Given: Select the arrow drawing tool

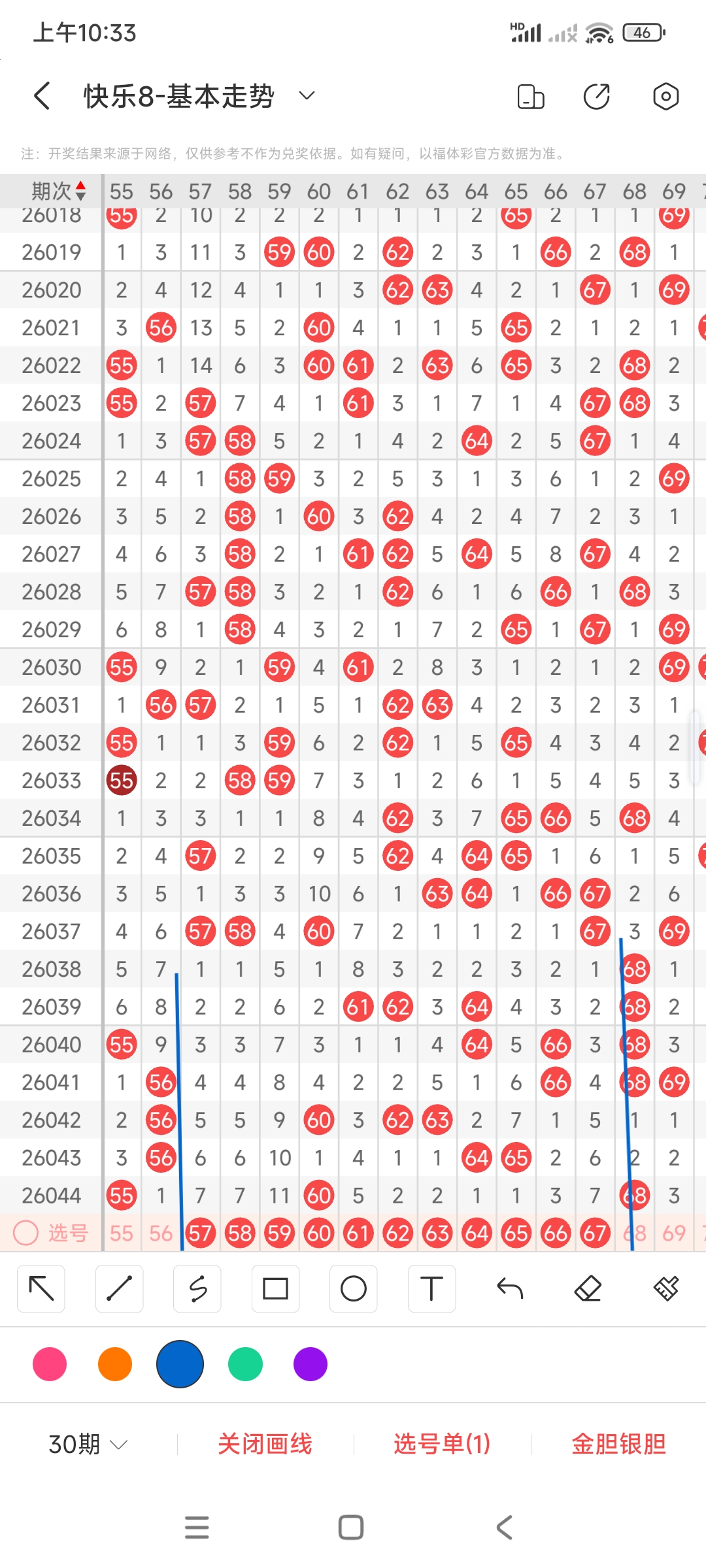Looking at the screenshot, I should tap(41, 1288).
